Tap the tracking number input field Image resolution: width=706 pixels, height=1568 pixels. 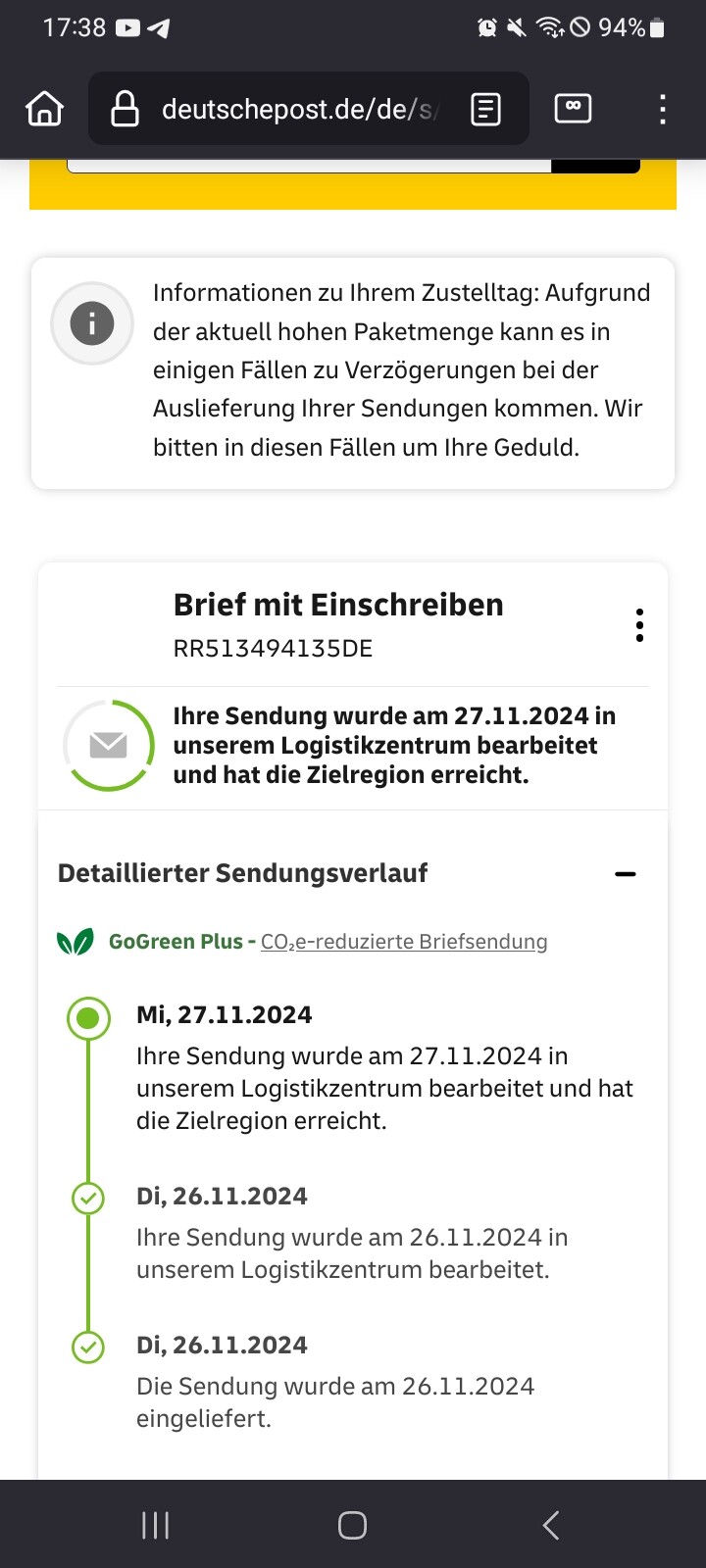[x=309, y=165]
